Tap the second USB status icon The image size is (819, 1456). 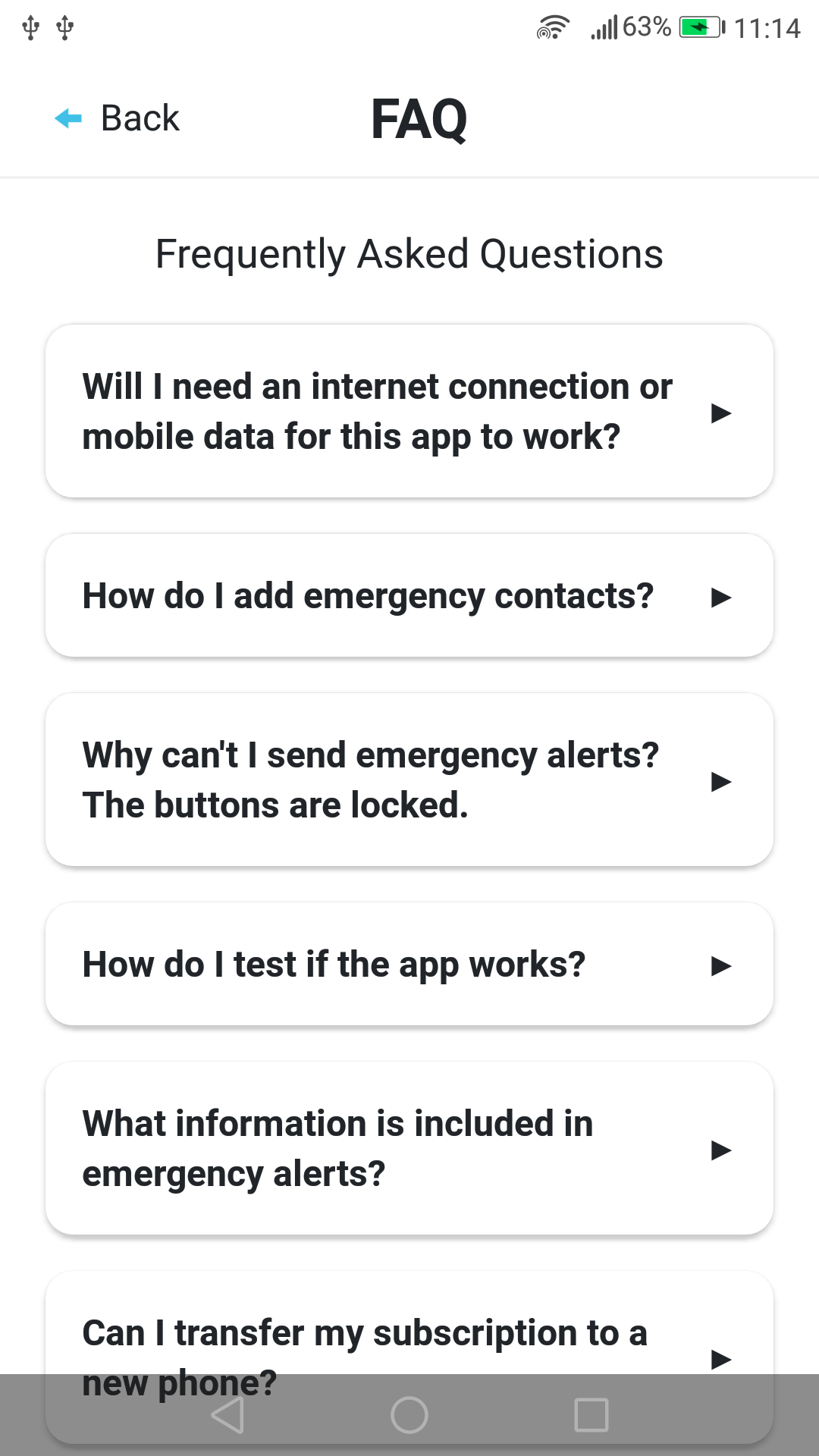(x=64, y=27)
